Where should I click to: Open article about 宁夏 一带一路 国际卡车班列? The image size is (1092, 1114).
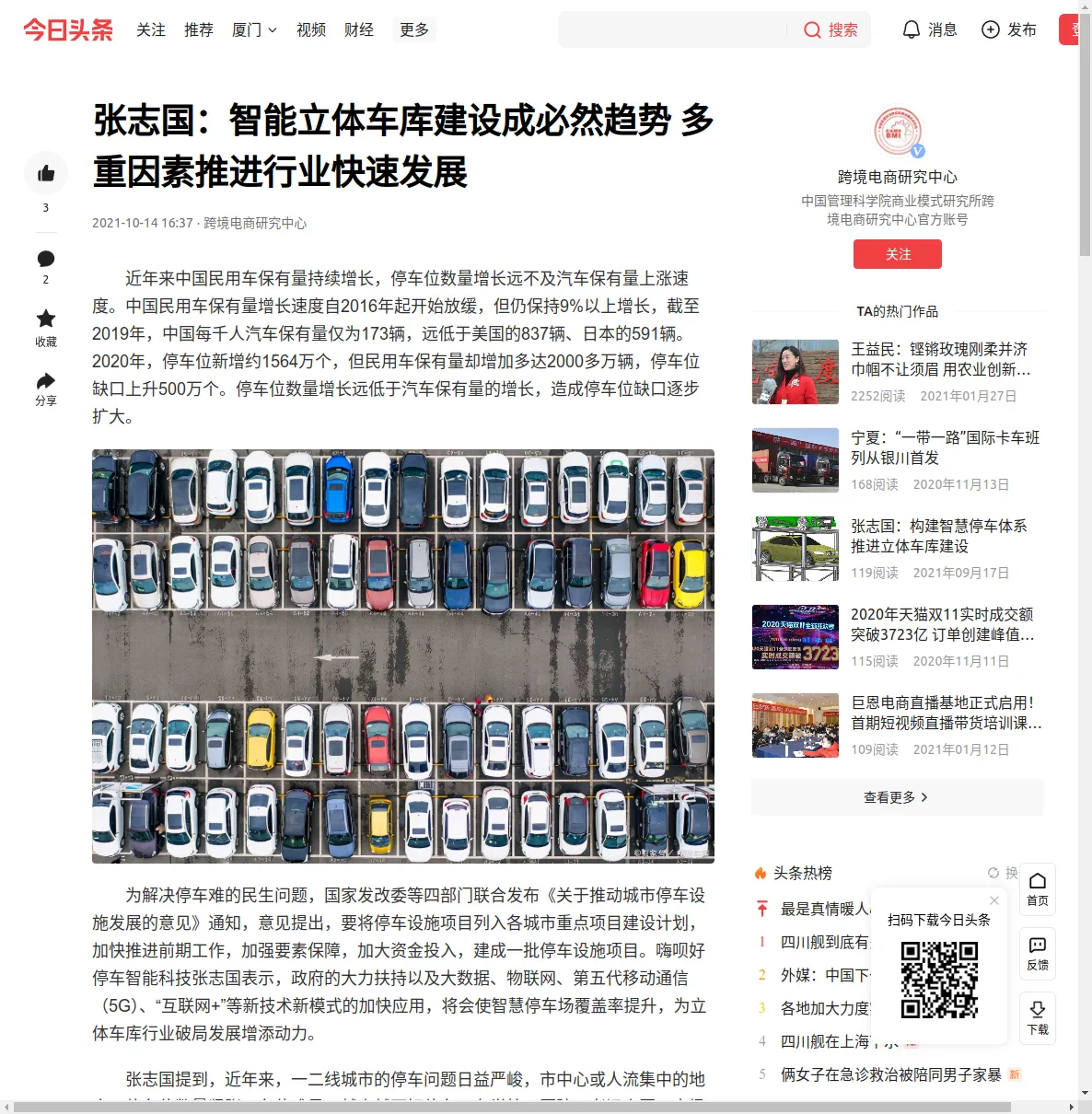tap(944, 447)
